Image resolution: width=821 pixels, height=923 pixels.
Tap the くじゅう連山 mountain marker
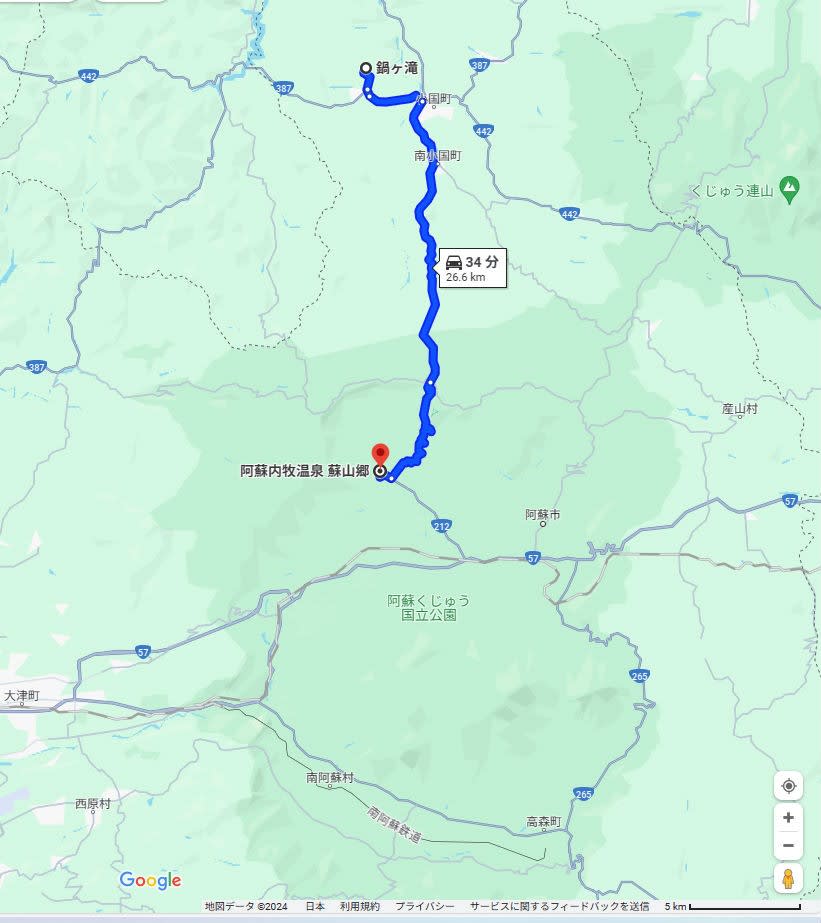[790, 187]
